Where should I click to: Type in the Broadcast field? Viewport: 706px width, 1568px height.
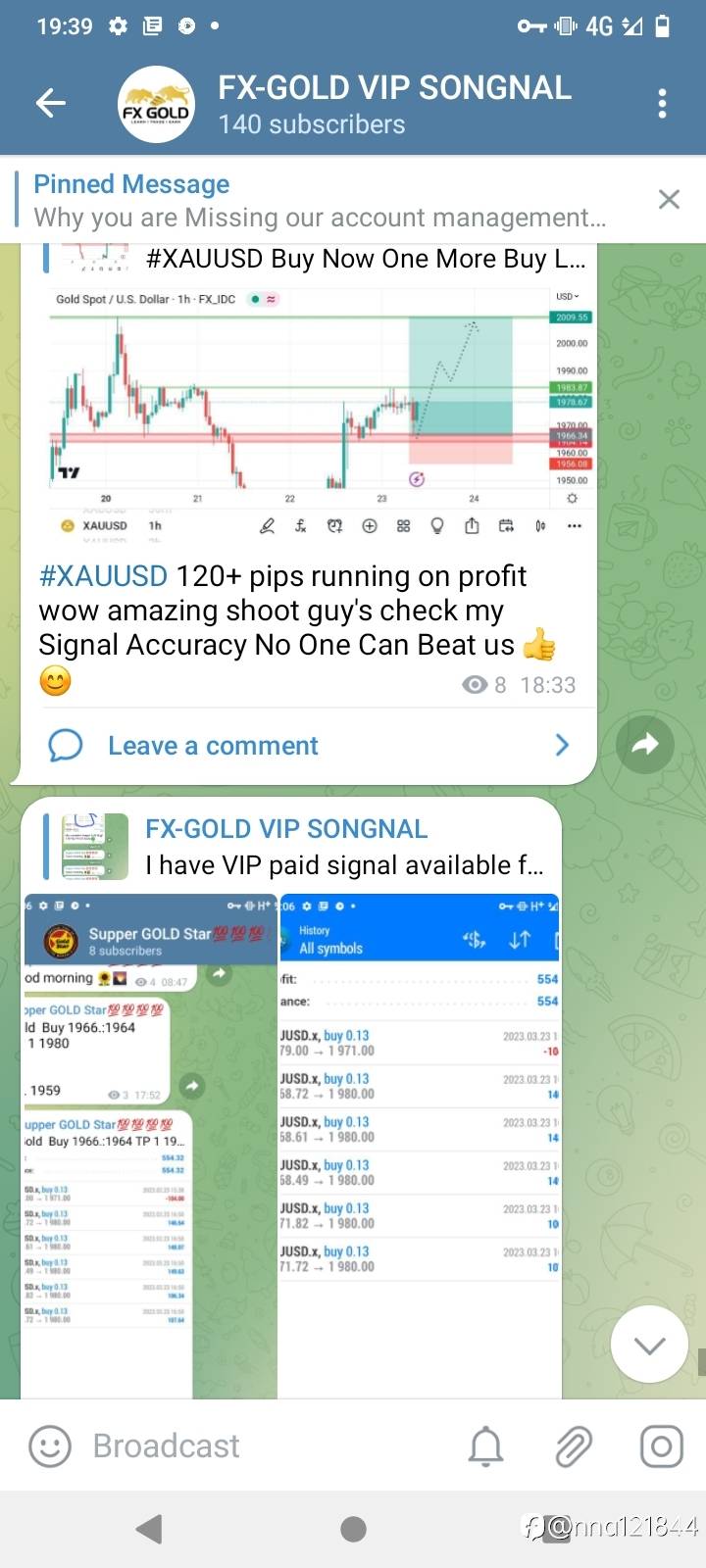265,1446
